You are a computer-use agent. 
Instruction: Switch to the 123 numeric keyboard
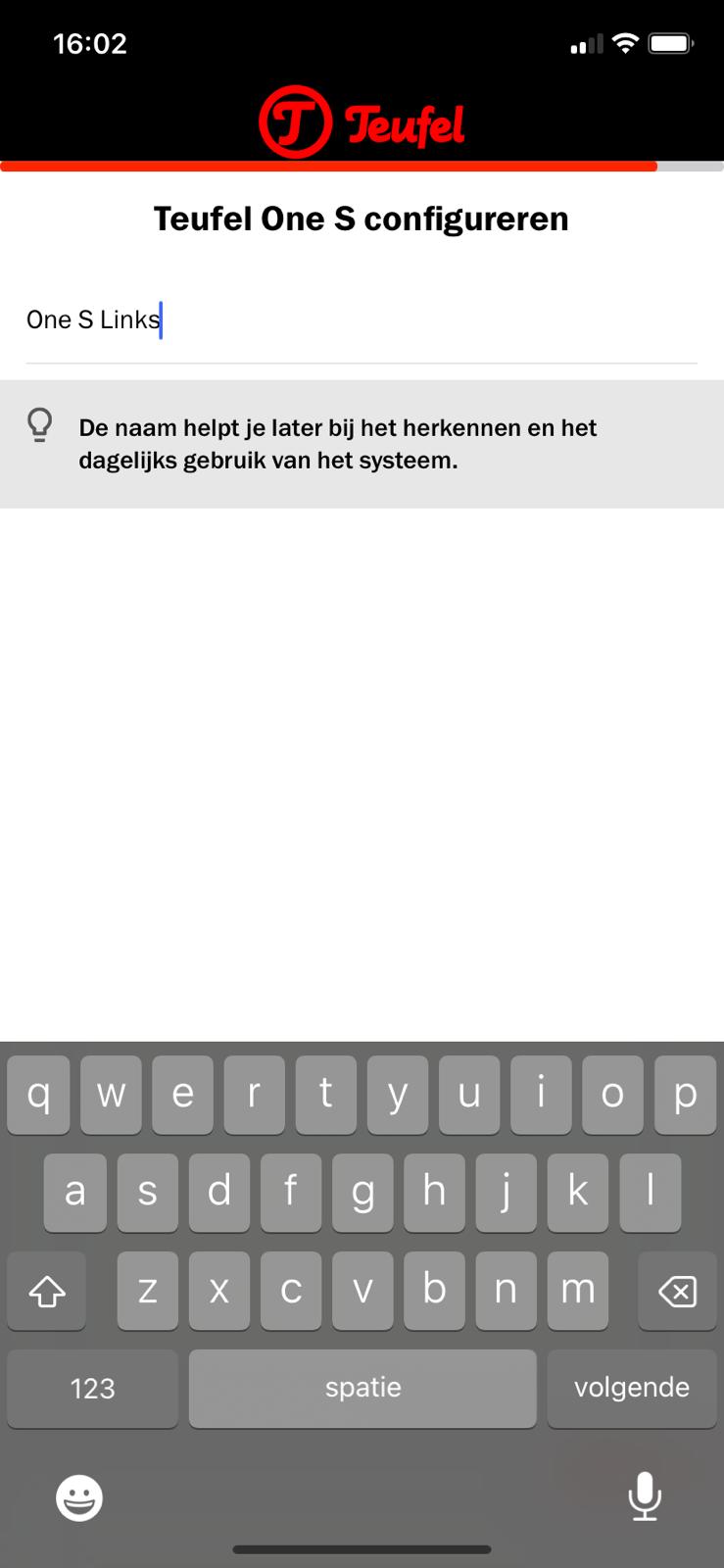tap(93, 1388)
